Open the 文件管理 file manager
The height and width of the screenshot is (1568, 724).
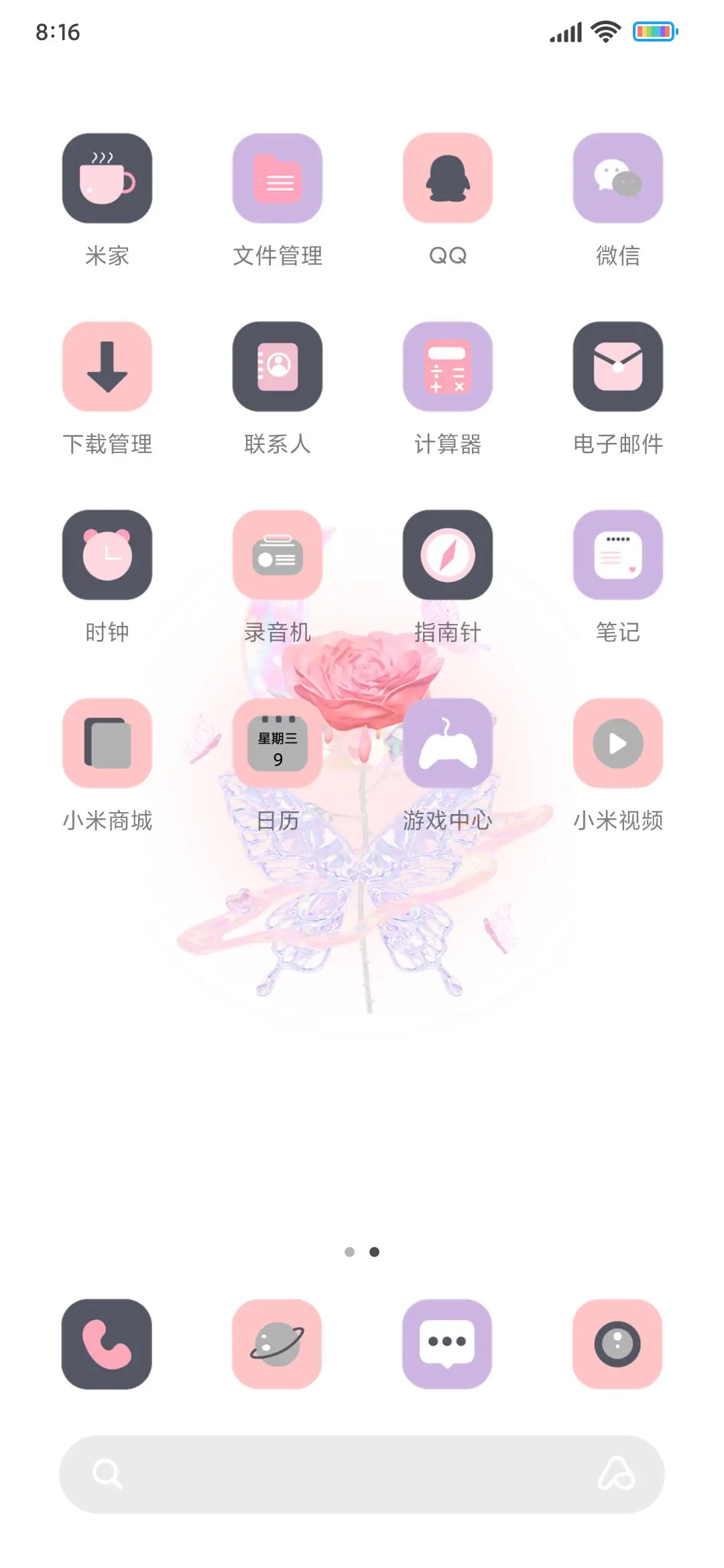point(278,180)
